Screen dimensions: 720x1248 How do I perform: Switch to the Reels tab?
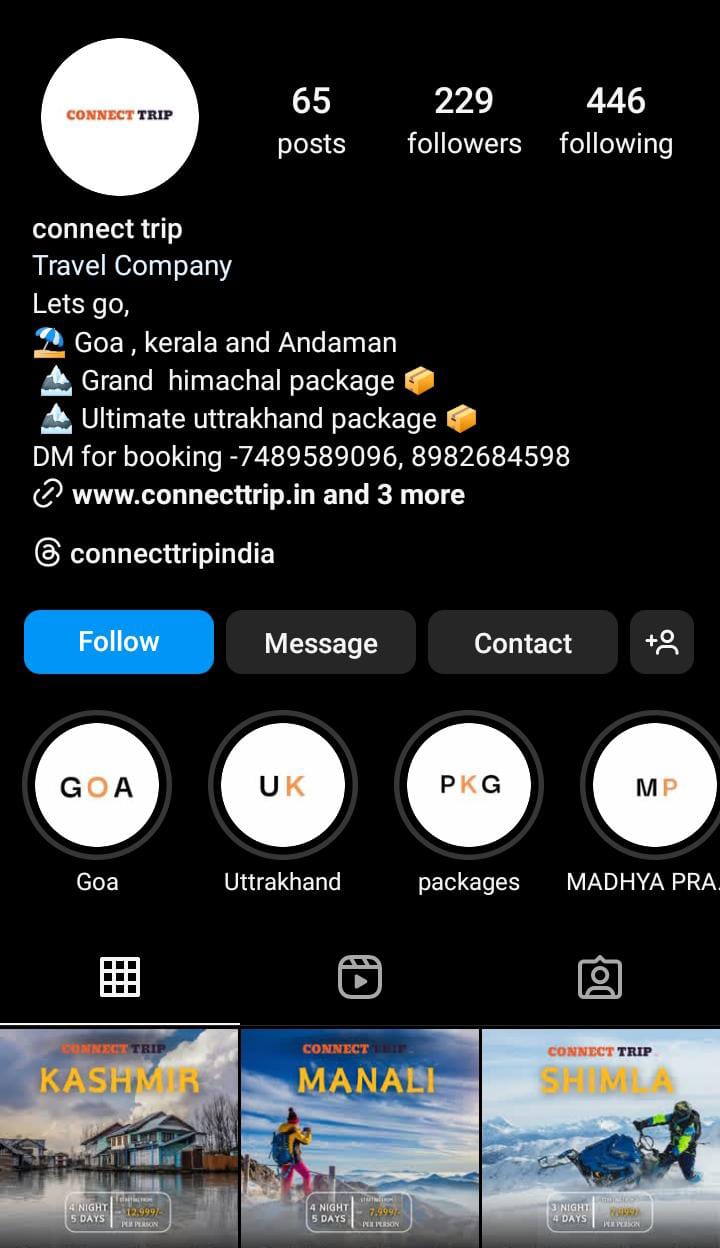tap(360, 977)
